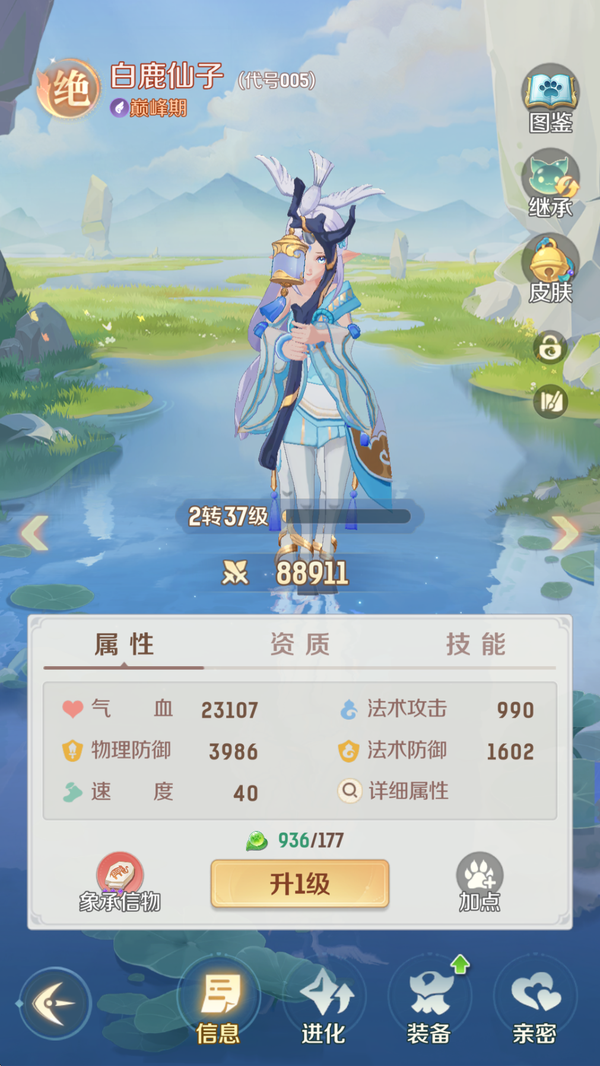Screen dimensions: 600x1066
Task: Open the 皮肤 skins menu
Action: click(550, 266)
